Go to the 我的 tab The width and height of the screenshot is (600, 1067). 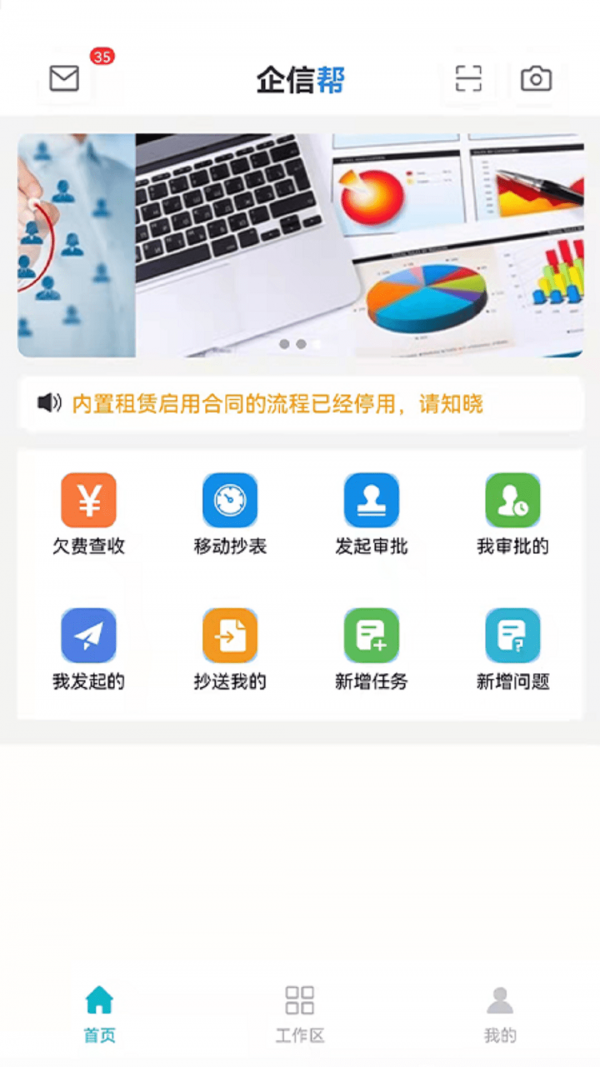pos(500,1014)
